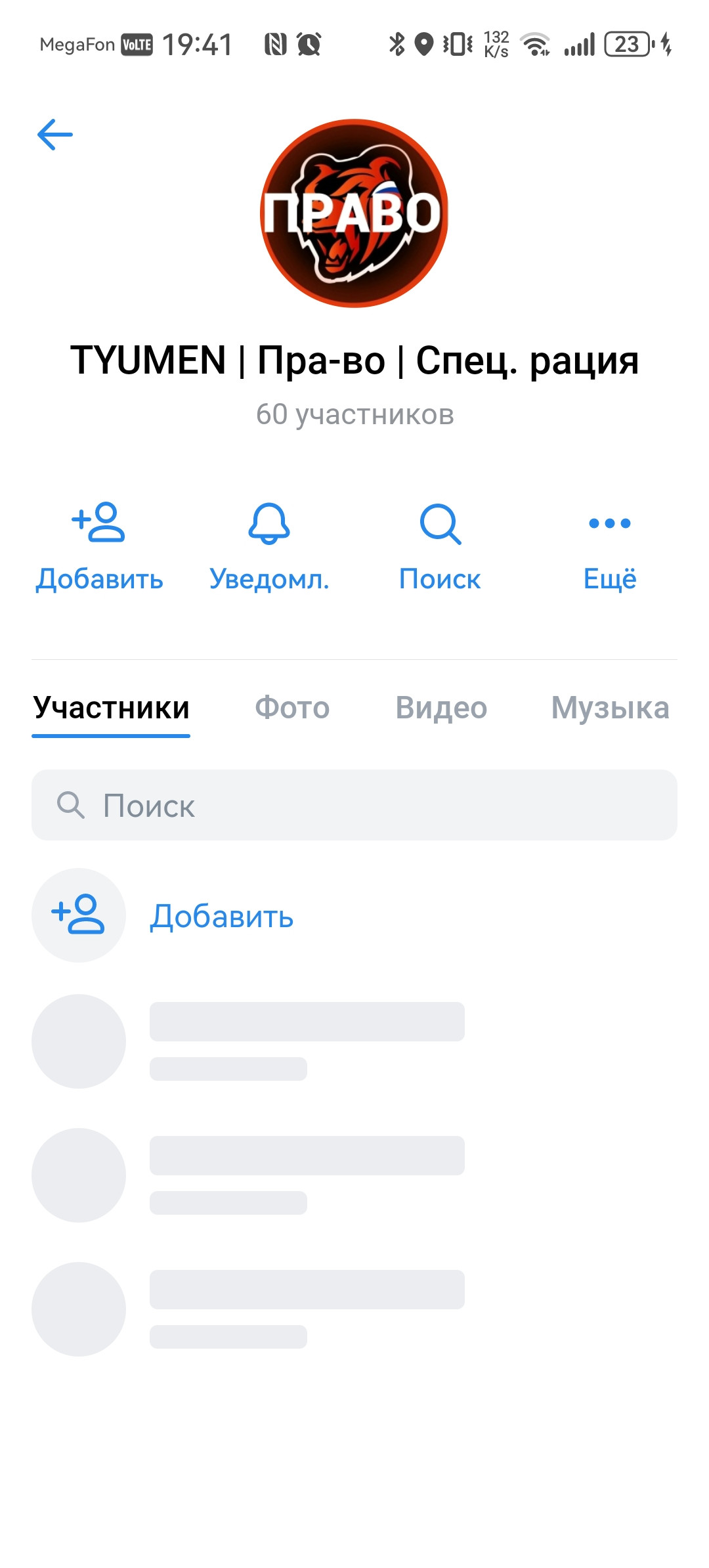The height and width of the screenshot is (1568, 709).
Task: Tap the Добавить row in members list
Action: 221,916
